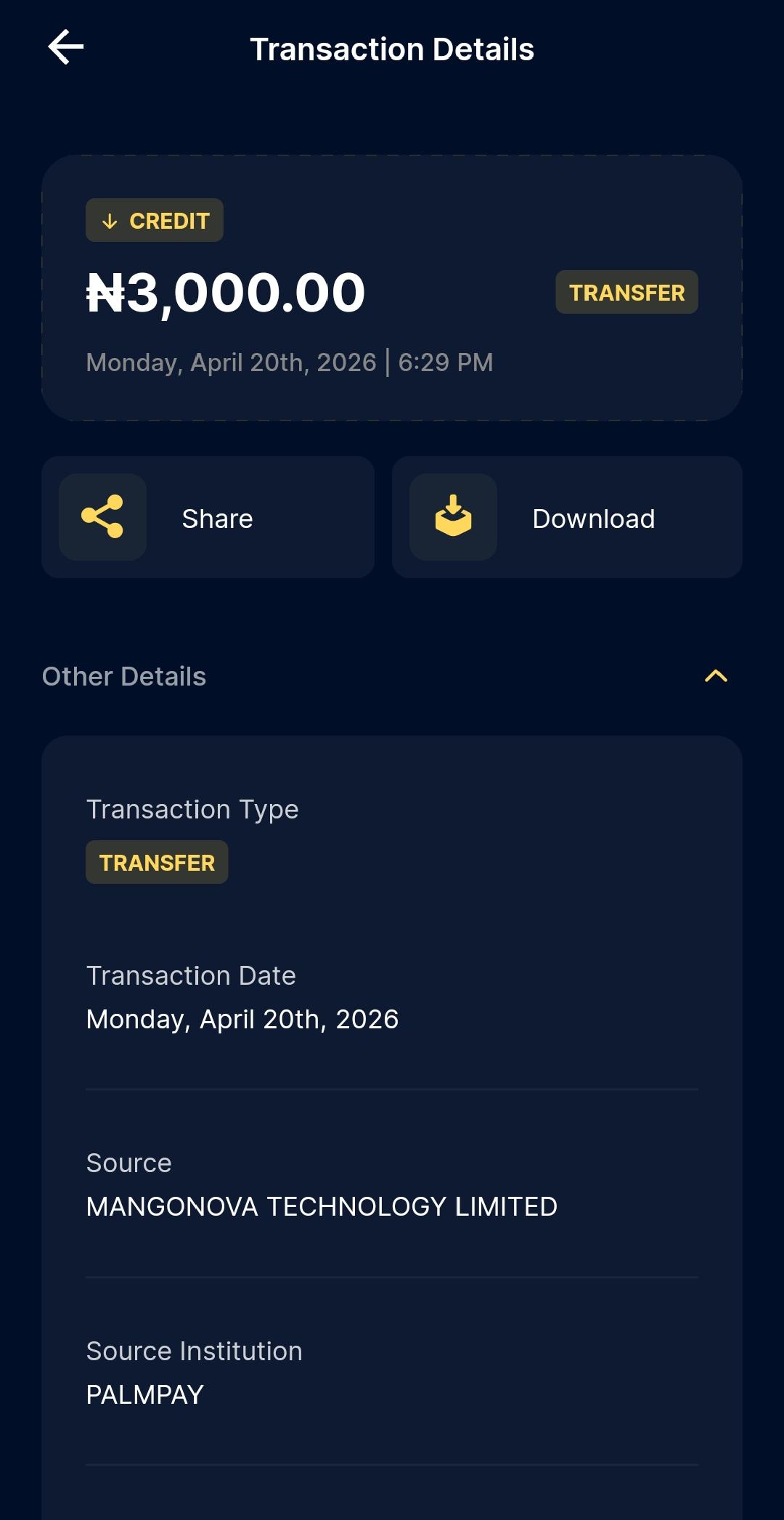The width and height of the screenshot is (784, 1520).
Task: Download the transaction receipt
Action: coord(566,517)
